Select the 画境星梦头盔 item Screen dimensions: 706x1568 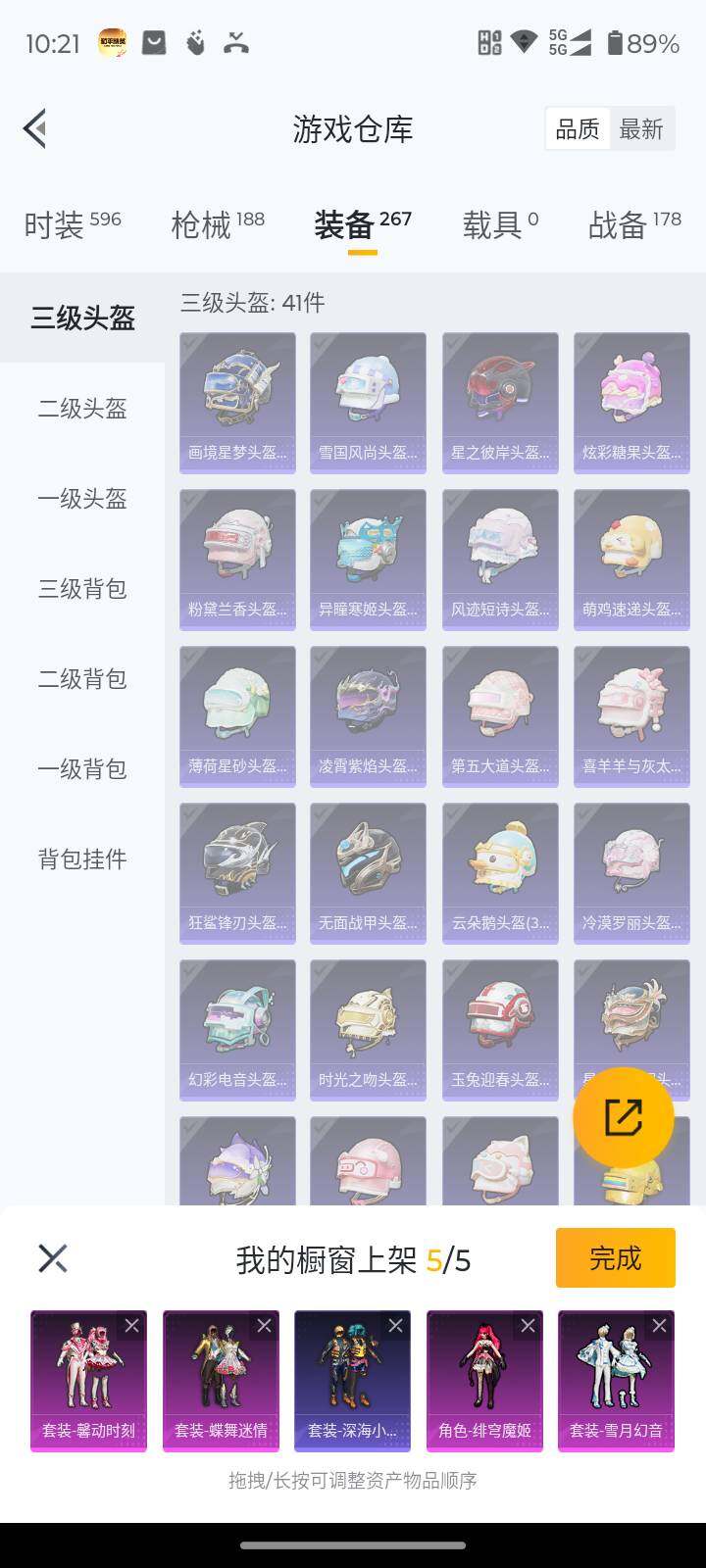(x=237, y=402)
